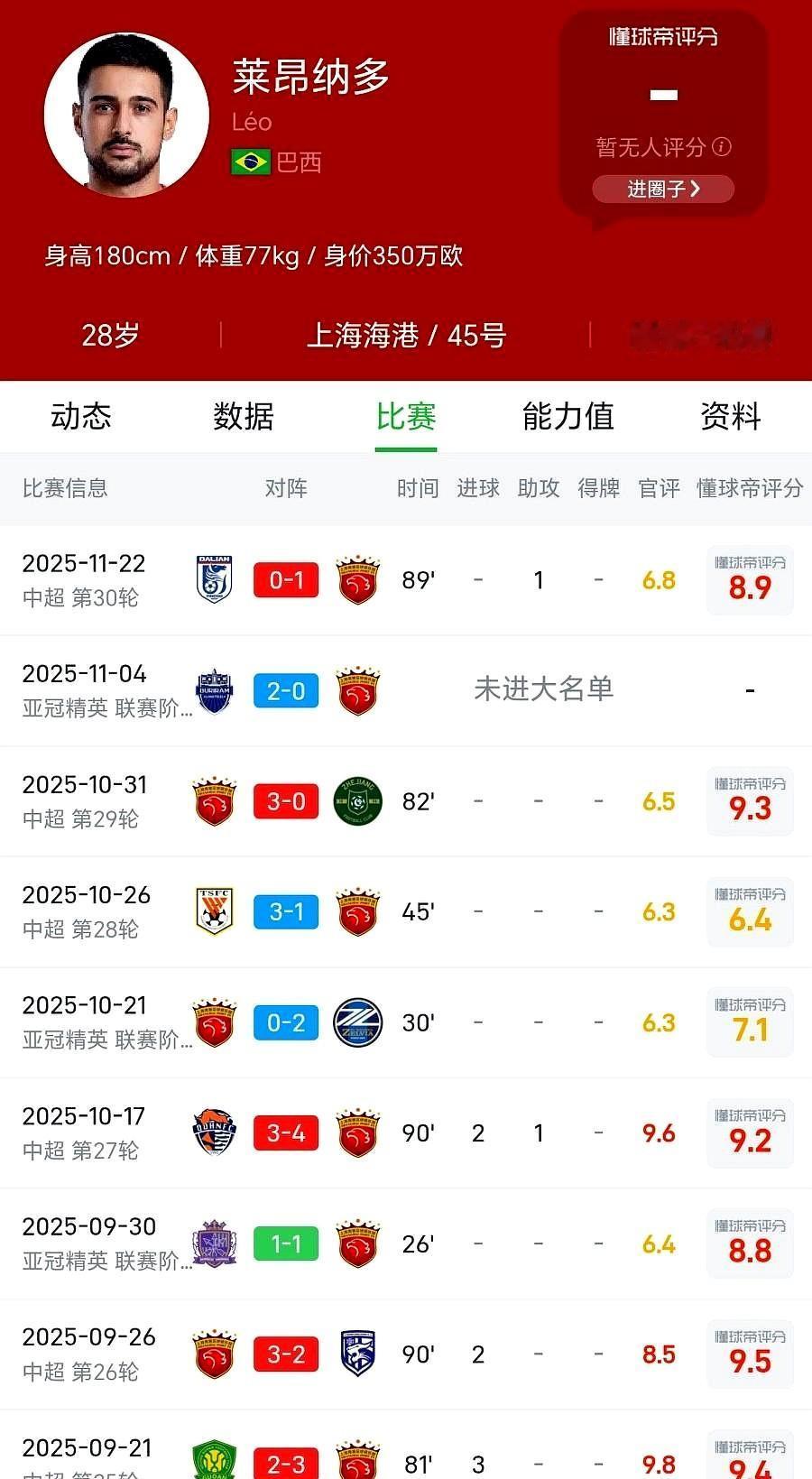This screenshot has height=1479, width=812.
Task: Click the Zelvia club crest in the 2025-10-21 row
Action: 357,1021
